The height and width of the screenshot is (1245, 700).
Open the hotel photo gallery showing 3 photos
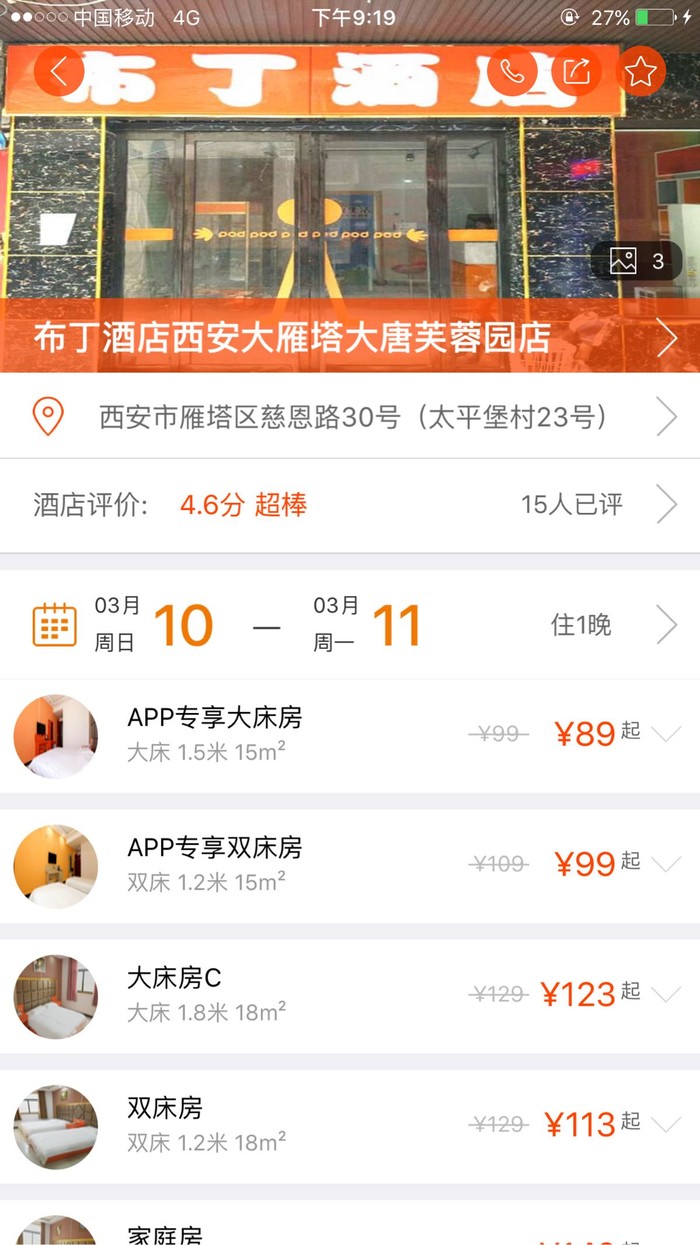click(637, 262)
